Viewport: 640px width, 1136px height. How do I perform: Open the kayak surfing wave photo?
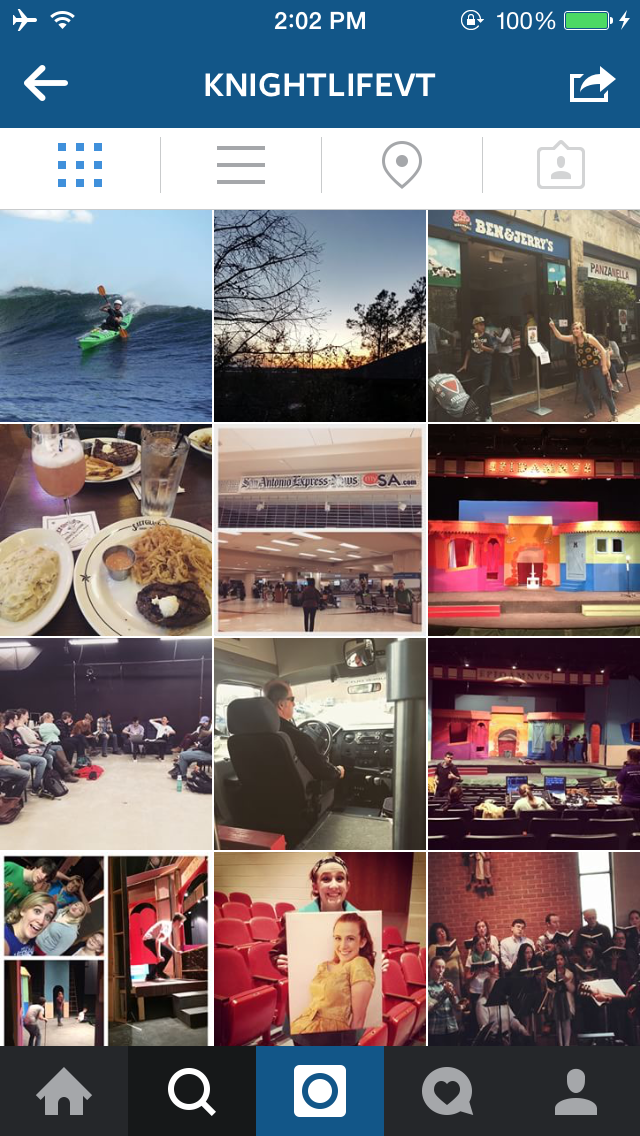click(106, 315)
